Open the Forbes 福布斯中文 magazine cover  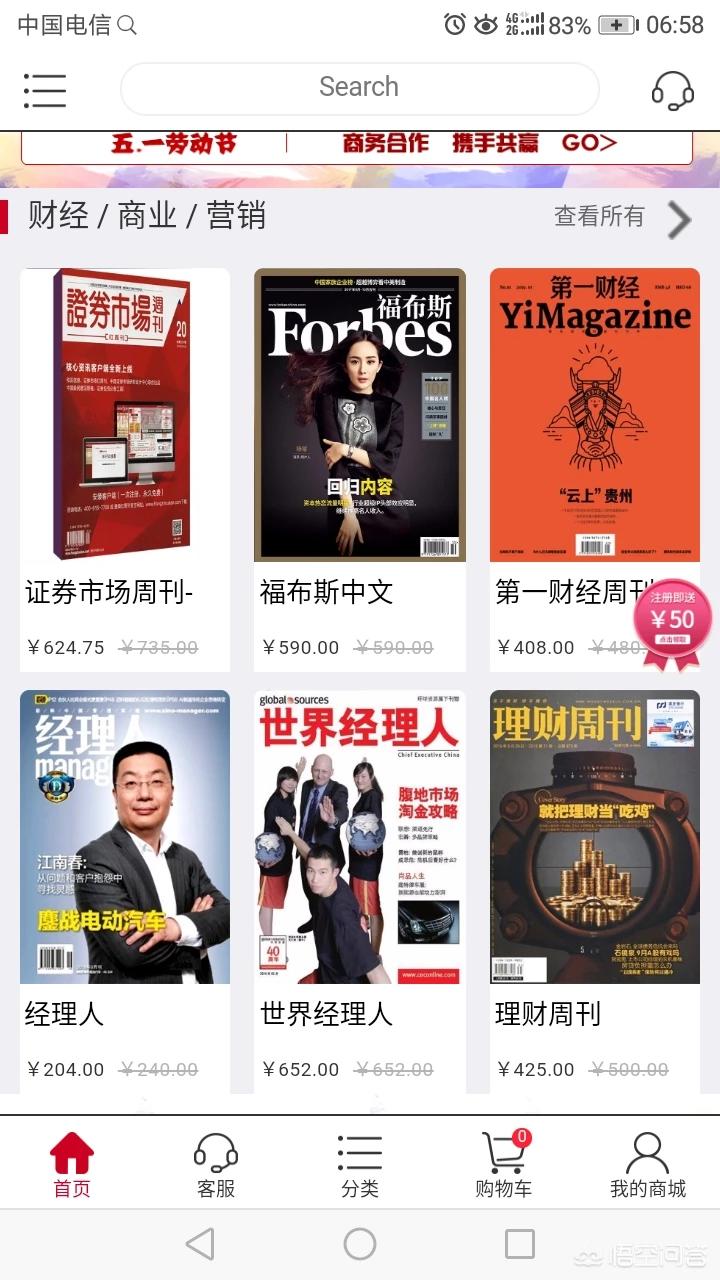pyautogui.click(x=360, y=415)
